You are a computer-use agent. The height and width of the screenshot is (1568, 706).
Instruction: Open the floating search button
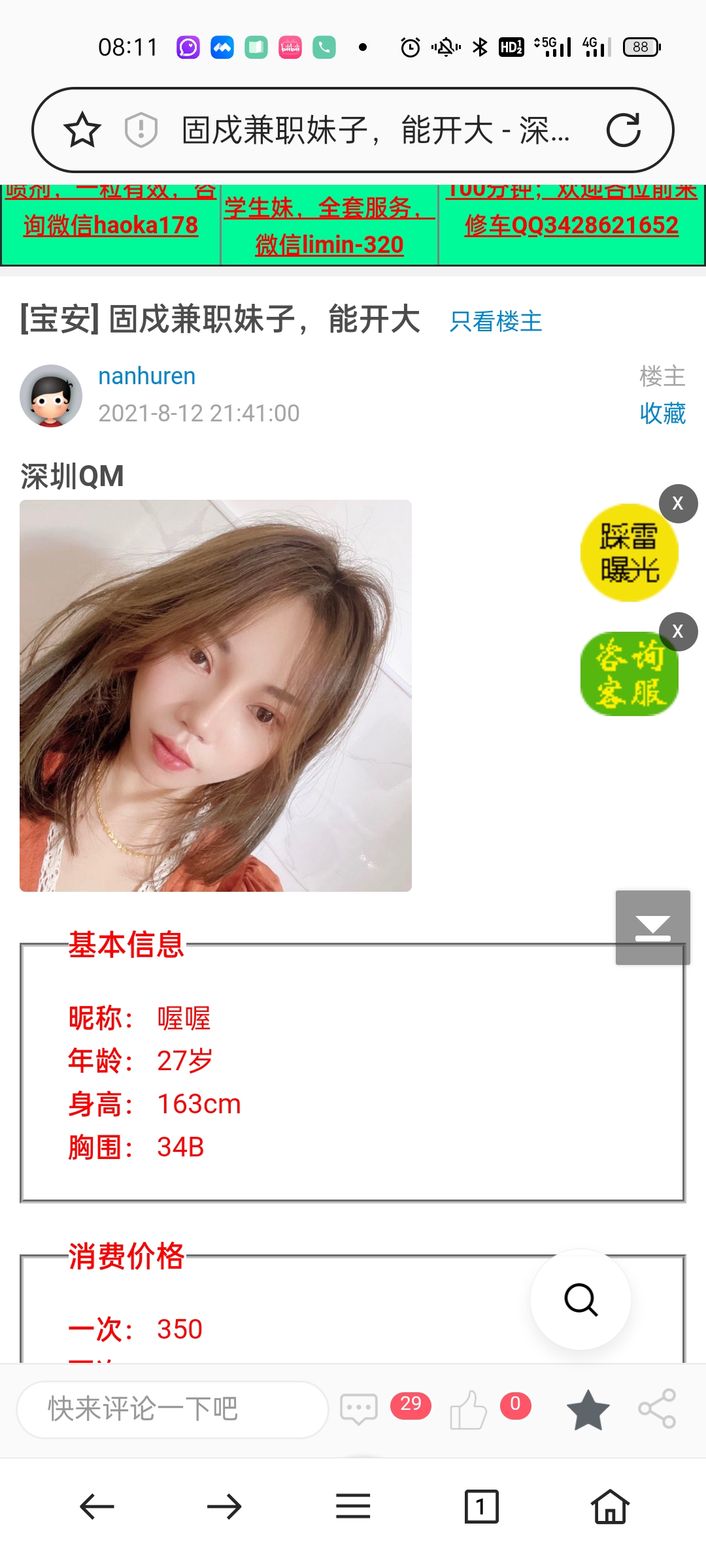580,1299
